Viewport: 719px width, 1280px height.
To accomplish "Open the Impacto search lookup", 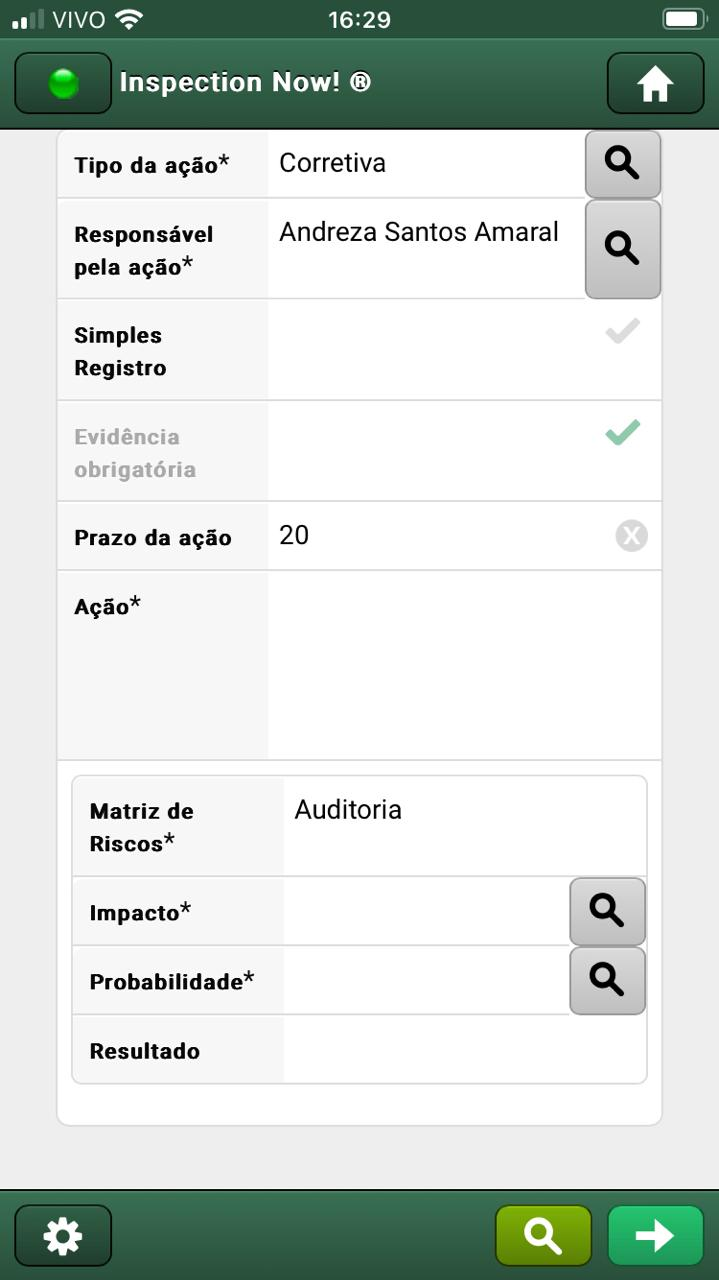I will (607, 911).
